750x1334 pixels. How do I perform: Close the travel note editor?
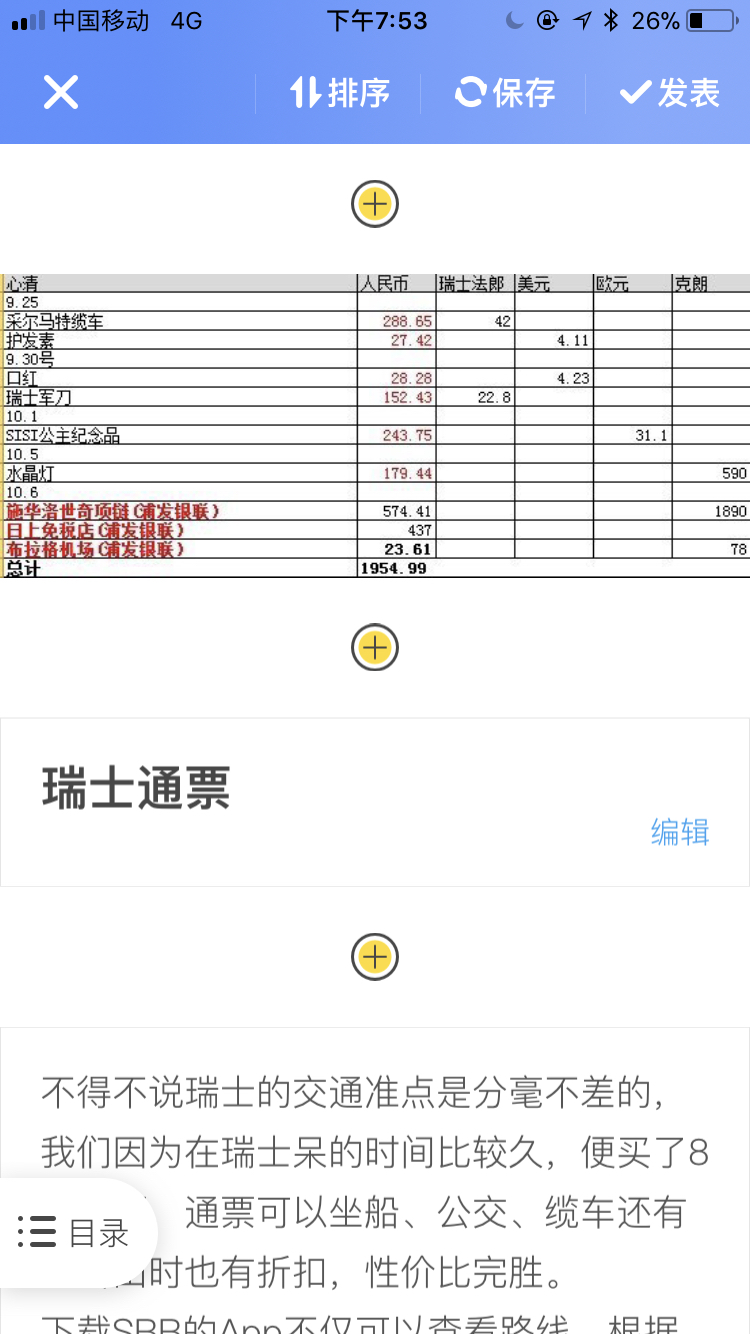point(60,93)
